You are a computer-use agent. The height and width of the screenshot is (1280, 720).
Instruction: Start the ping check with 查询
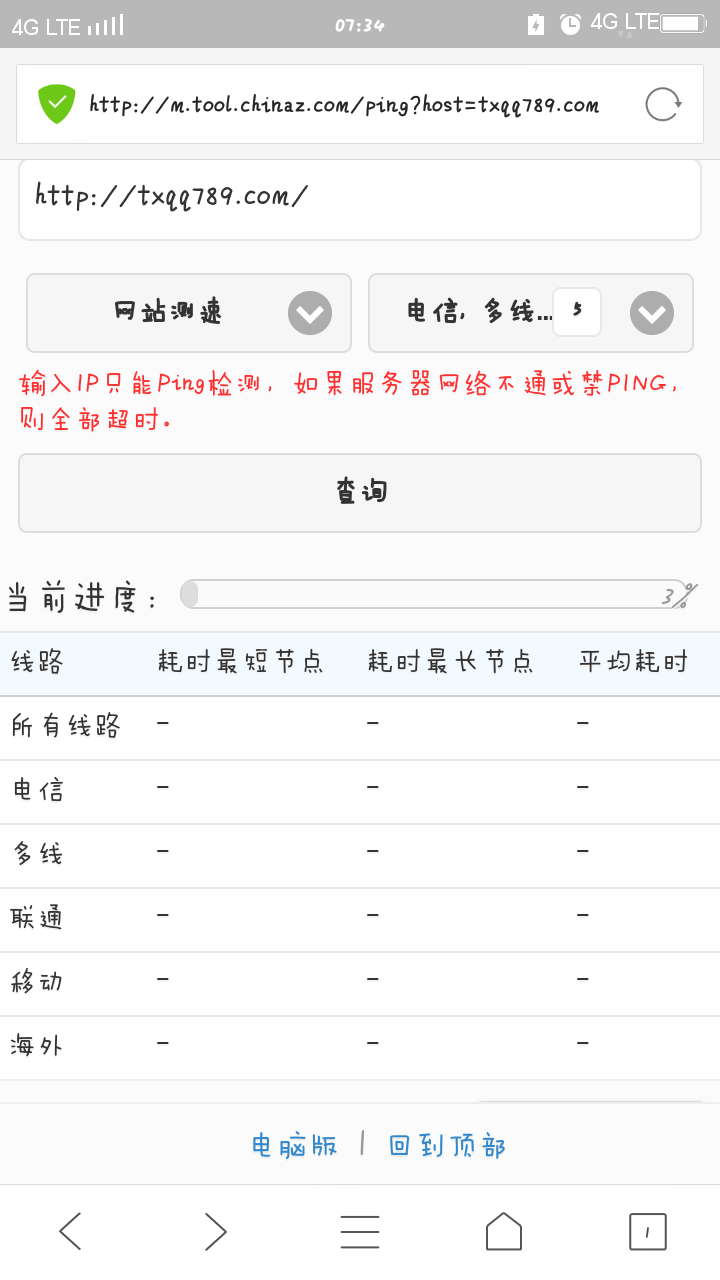click(360, 492)
